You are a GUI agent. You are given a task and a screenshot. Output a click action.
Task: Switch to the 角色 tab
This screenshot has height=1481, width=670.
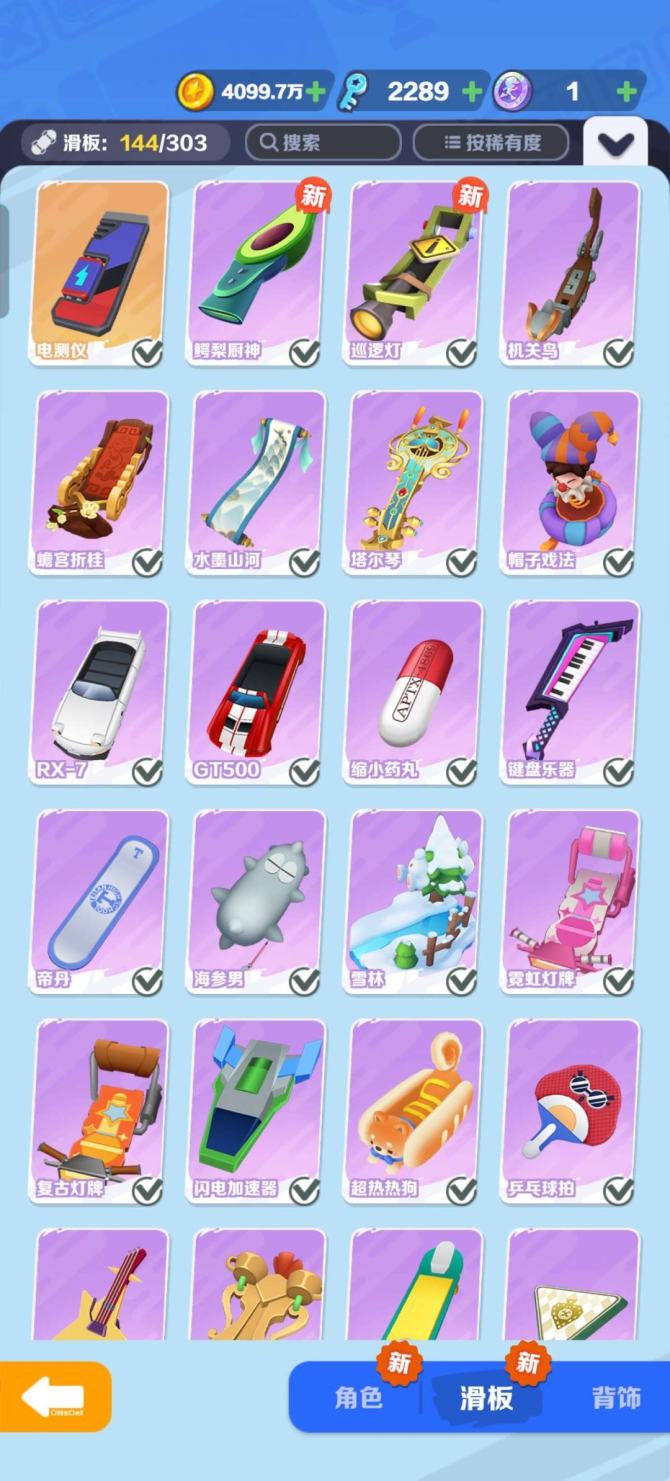(x=358, y=1397)
